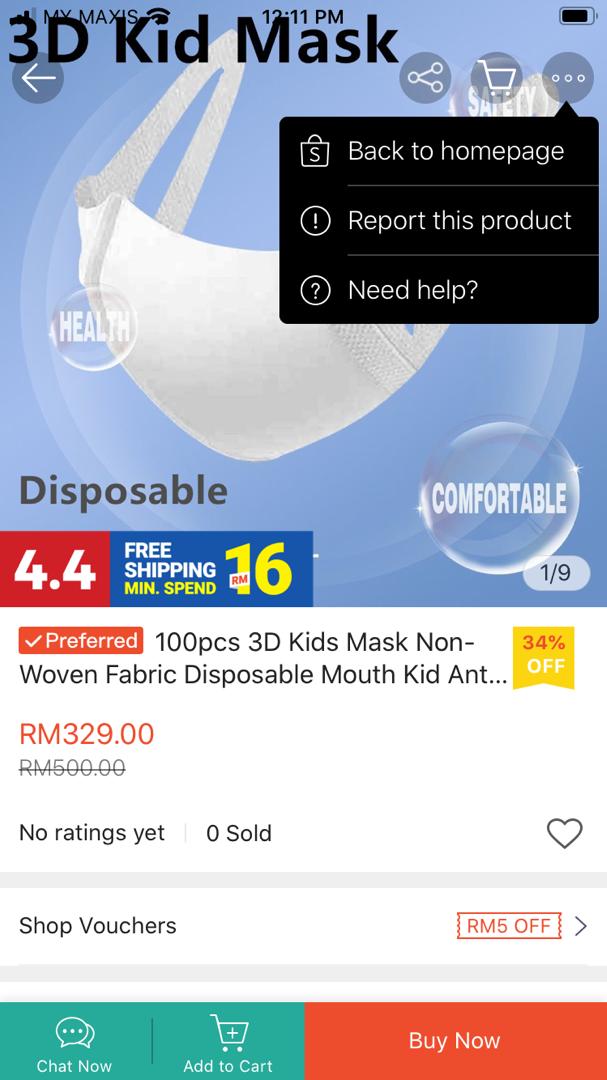Select Back to homepage

(x=455, y=151)
